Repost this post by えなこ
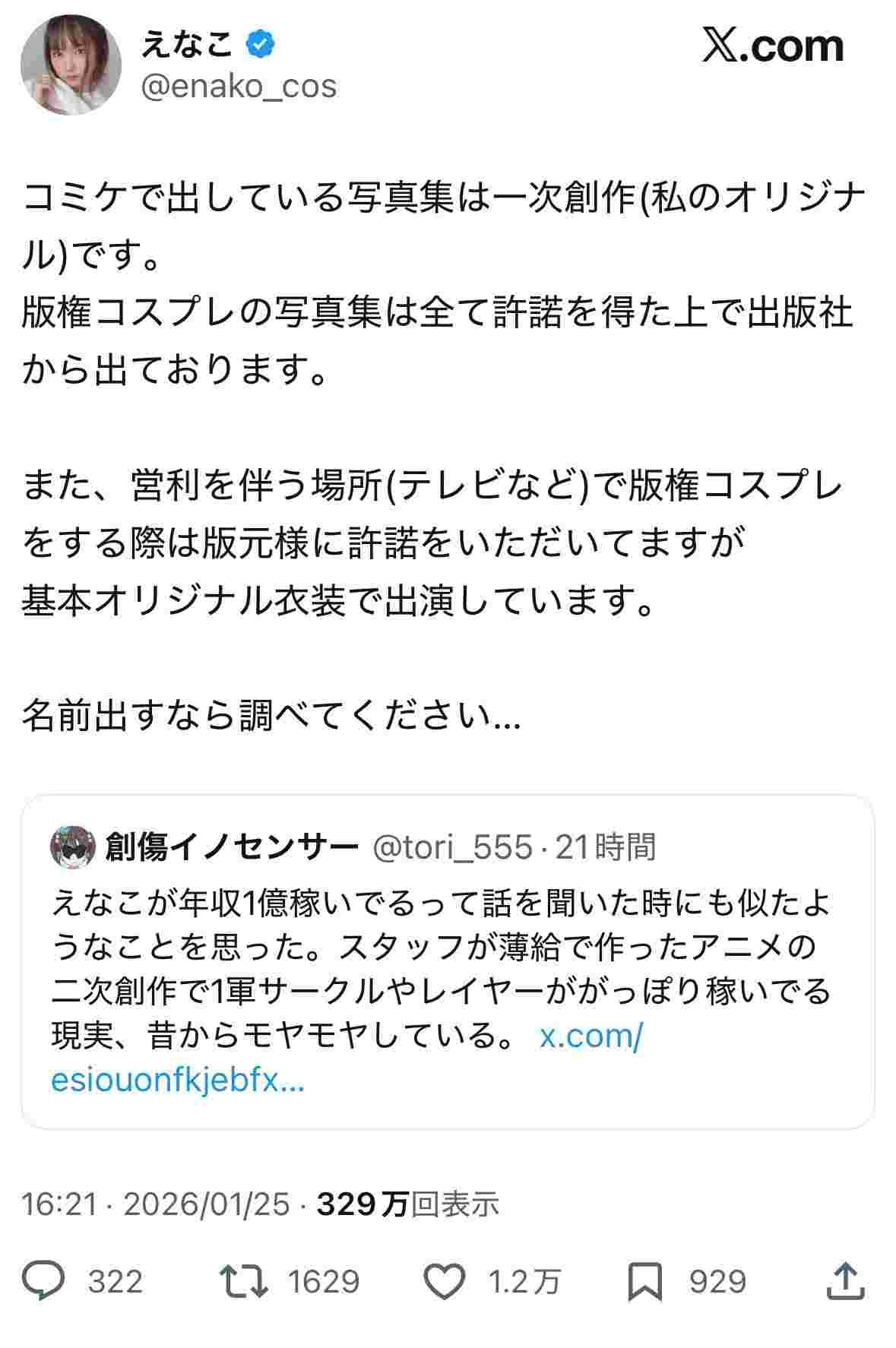Viewport: 896px width, 1348px height. coord(243,1281)
